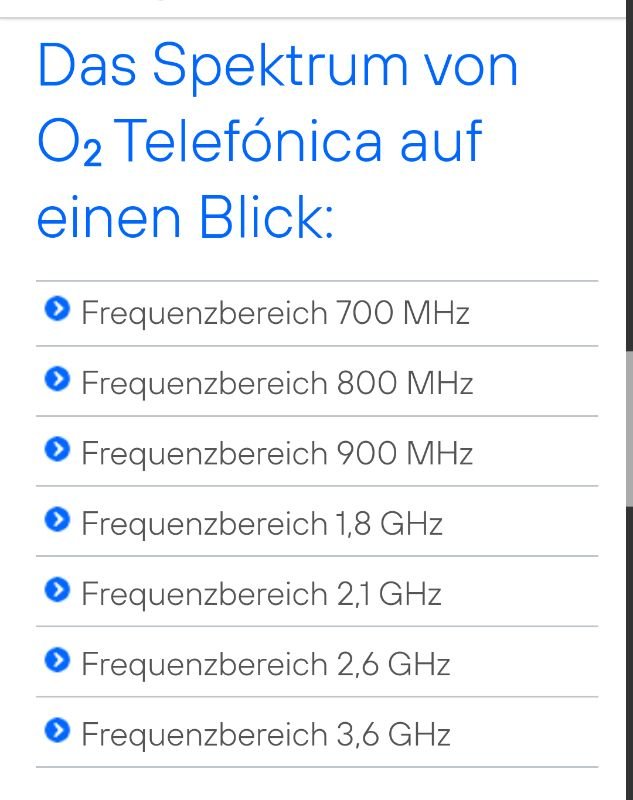Screen dimensions: 633x800
Task: Expand Frequenzbereich 1,8 GHz entry
Action: click(x=261, y=523)
